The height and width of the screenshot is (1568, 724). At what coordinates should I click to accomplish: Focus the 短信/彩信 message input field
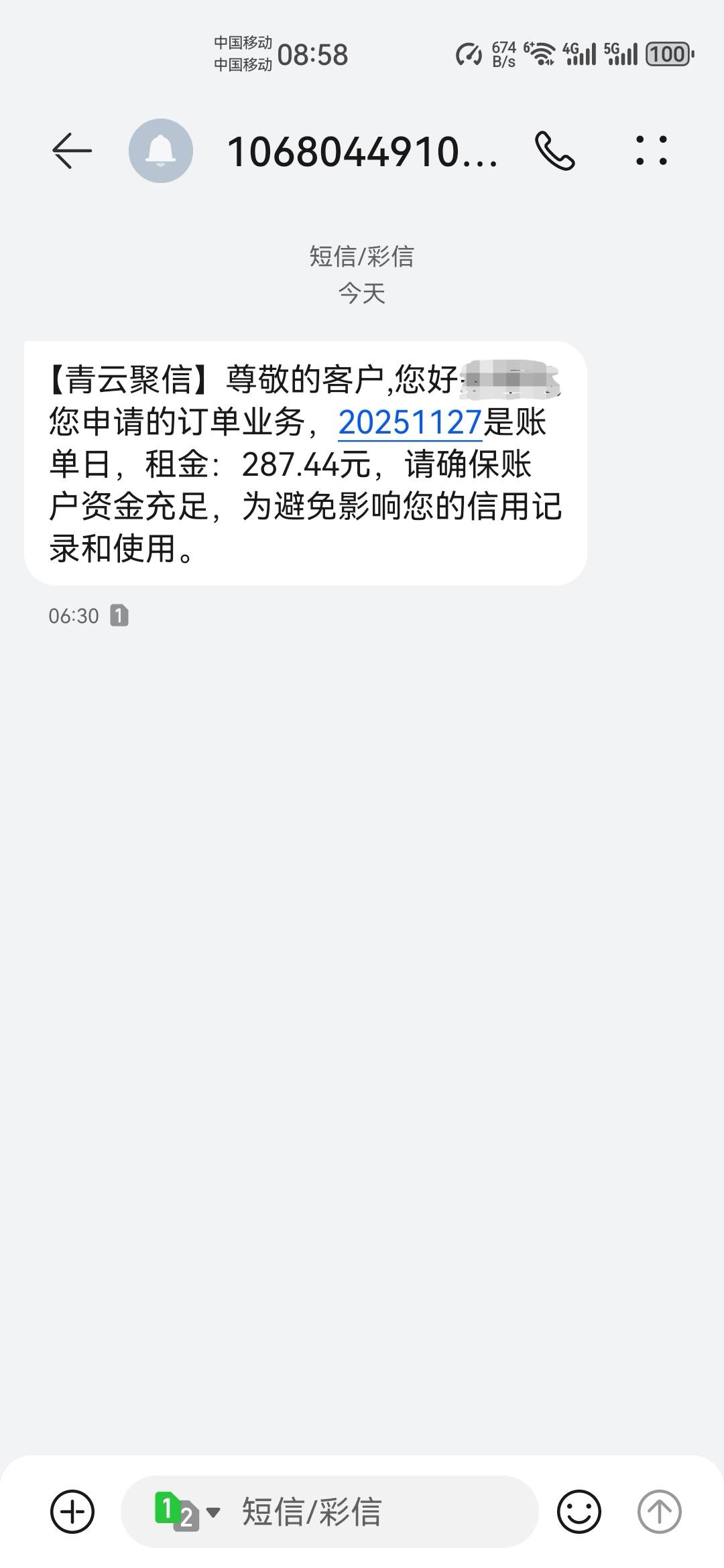(x=330, y=1512)
